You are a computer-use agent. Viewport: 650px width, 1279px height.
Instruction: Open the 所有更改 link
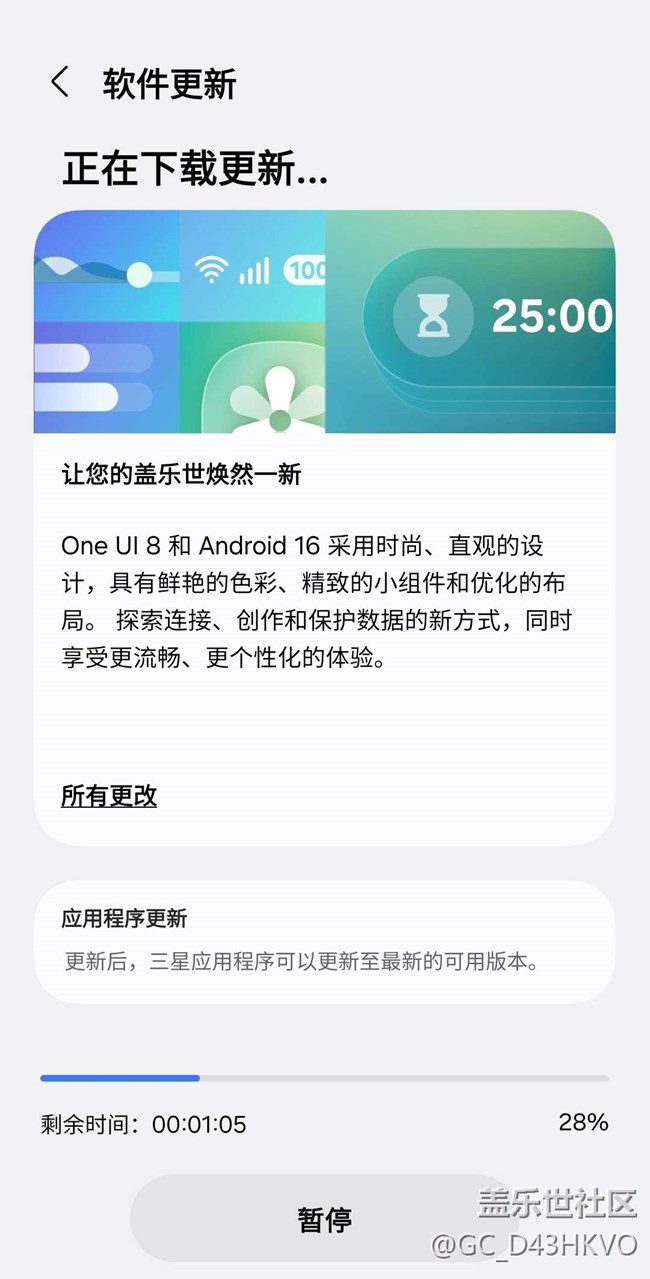(109, 796)
